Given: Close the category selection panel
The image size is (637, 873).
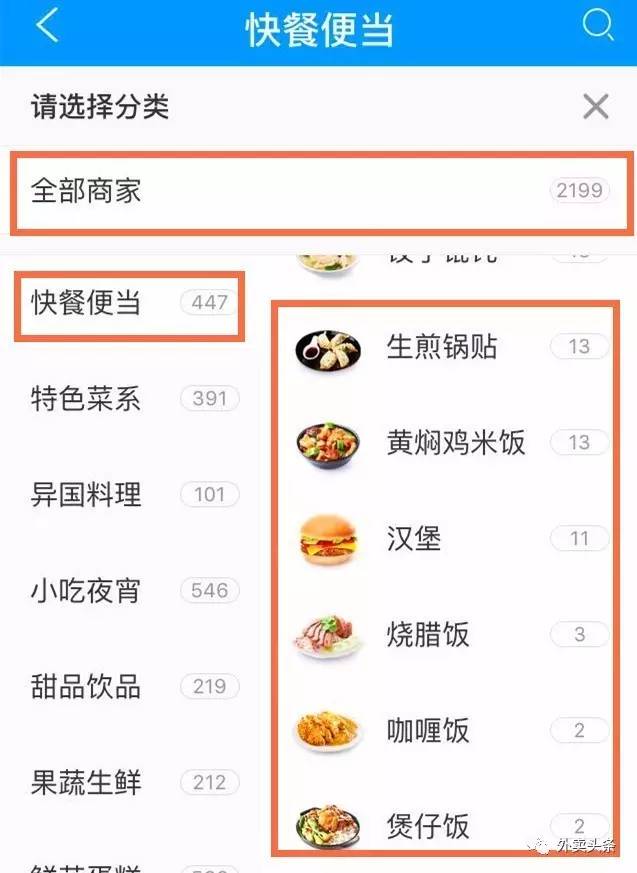Looking at the screenshot, I should click(596, 107).
